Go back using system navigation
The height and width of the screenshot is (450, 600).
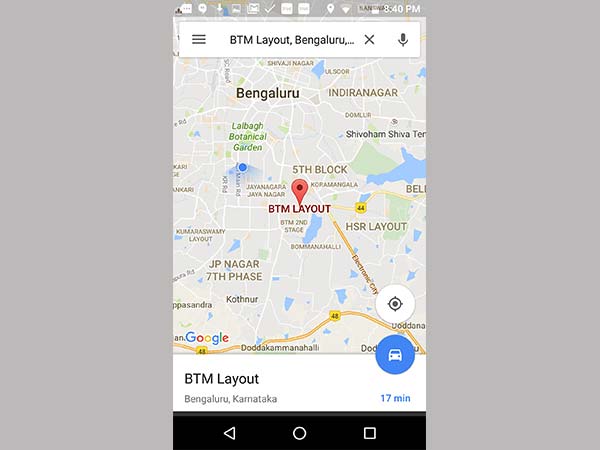(230, 433)
